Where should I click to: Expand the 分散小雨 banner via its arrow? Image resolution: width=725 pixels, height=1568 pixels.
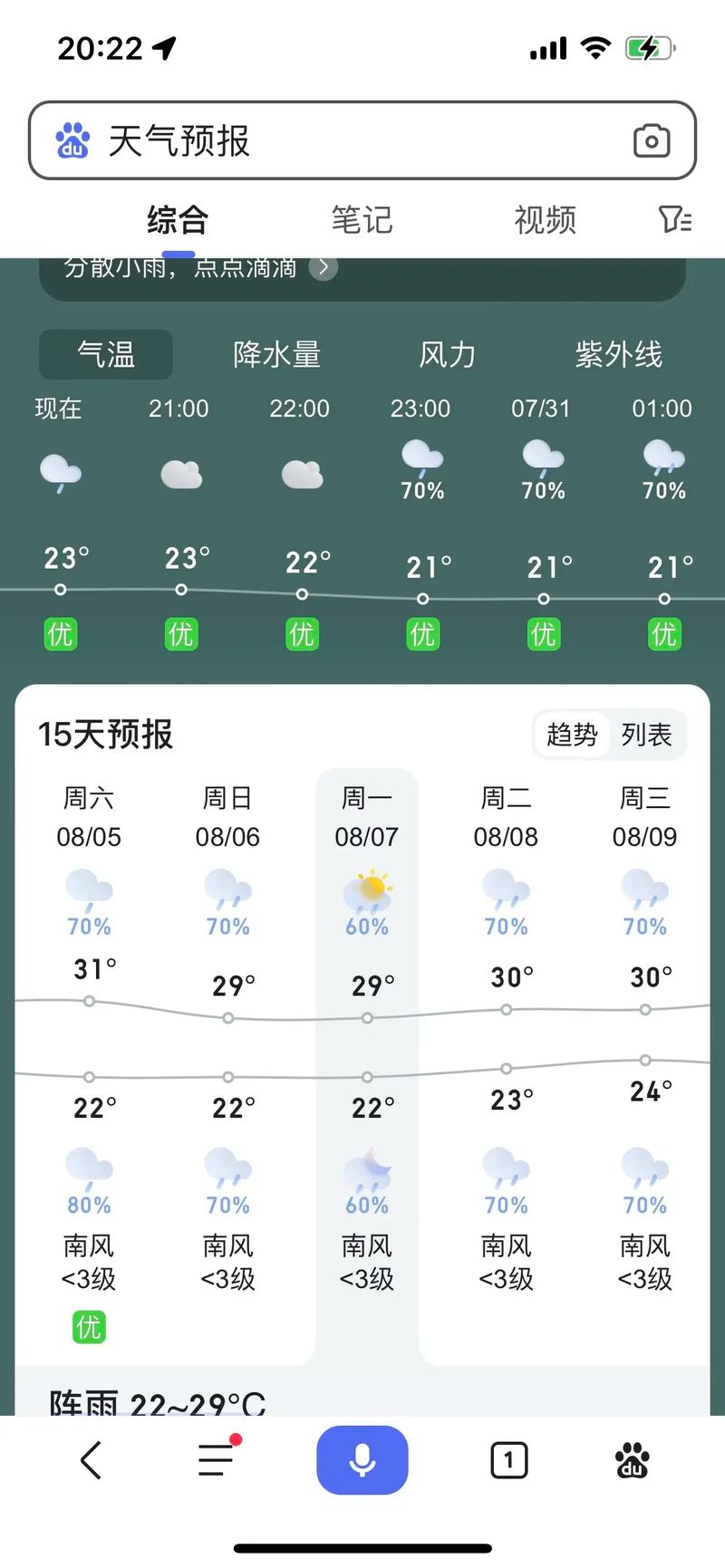pyautogui.click(x=323, y=268)
